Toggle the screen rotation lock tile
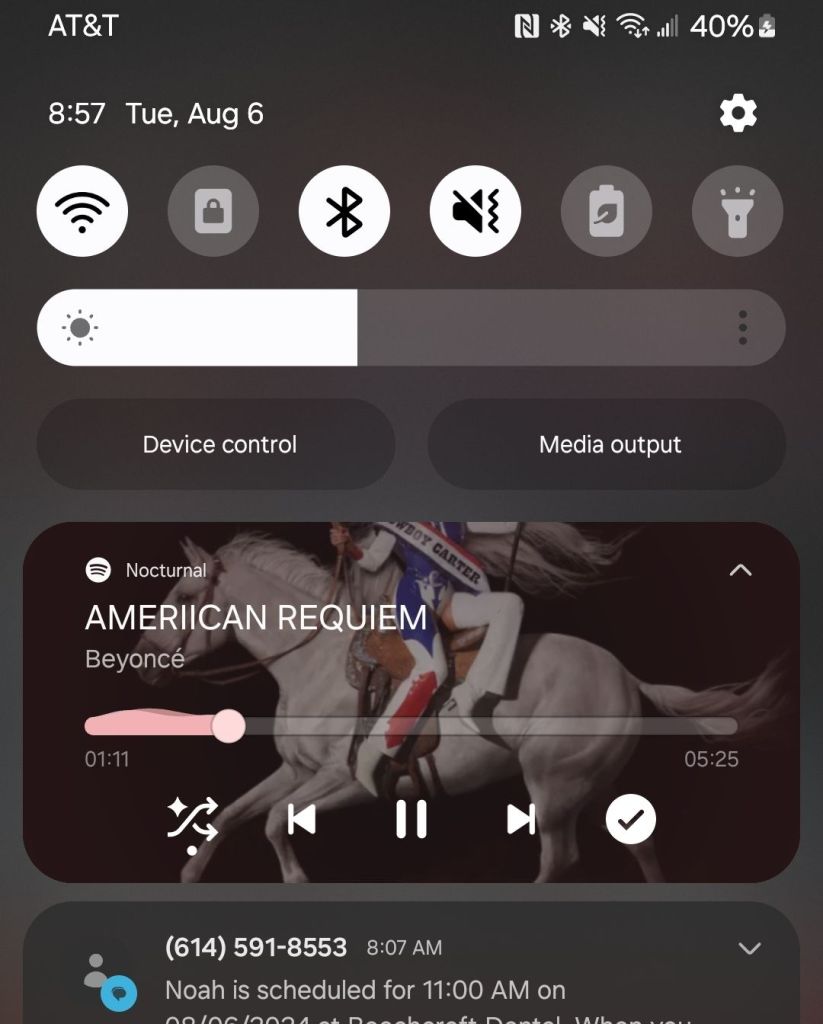823x1024 pixels. coord(213,211)
